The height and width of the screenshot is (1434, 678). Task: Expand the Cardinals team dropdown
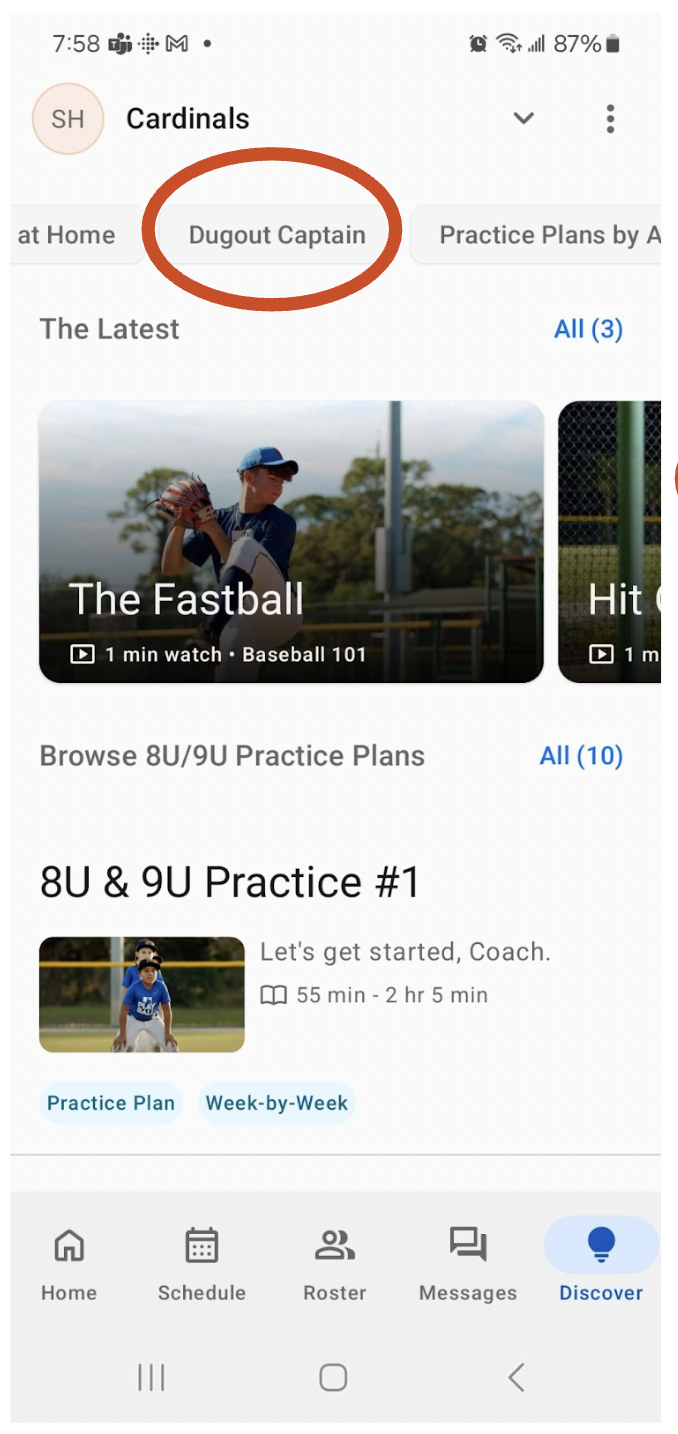click(x=523, y=119)
